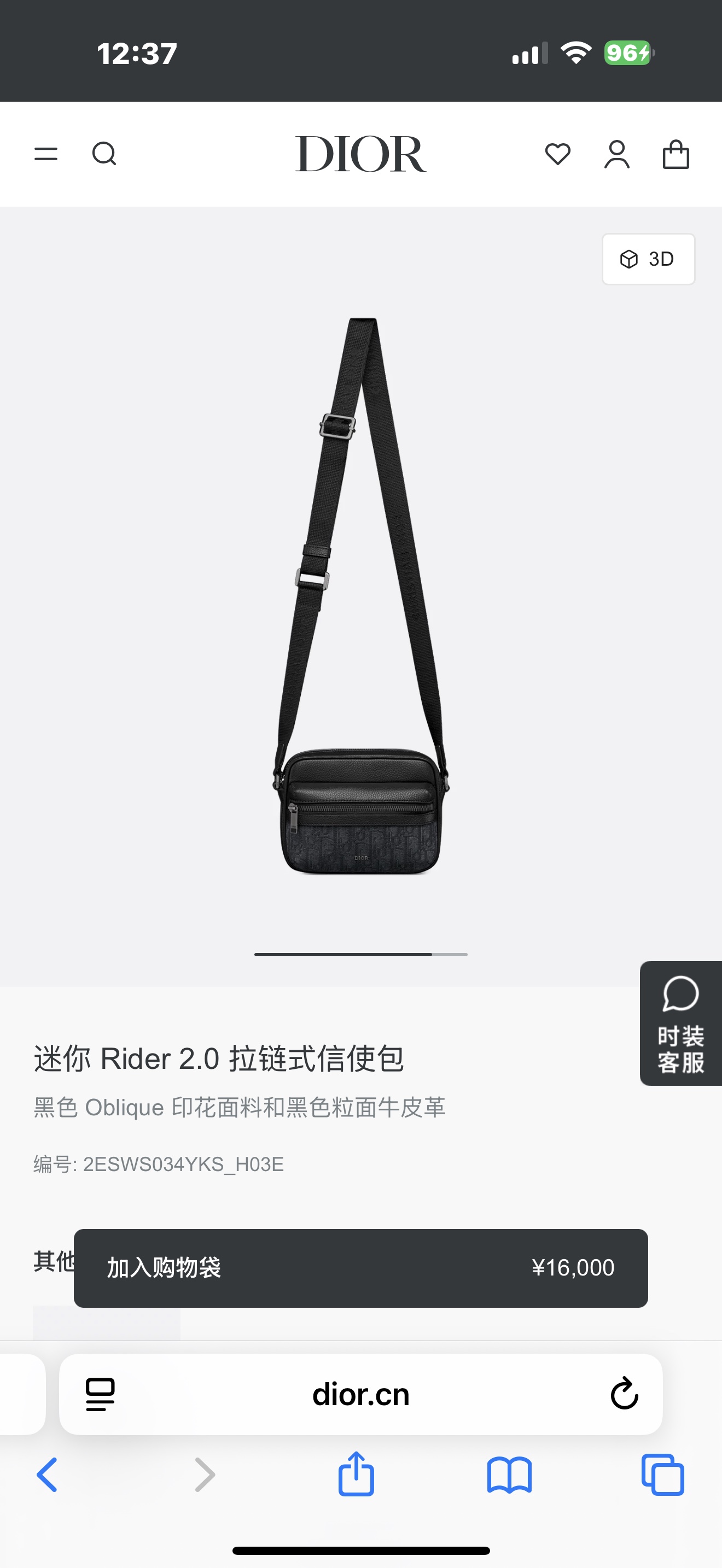Tap 加入购物袋 to add to bag
The width and height of the screenshot is (722, 1568).
(360, 1268)
